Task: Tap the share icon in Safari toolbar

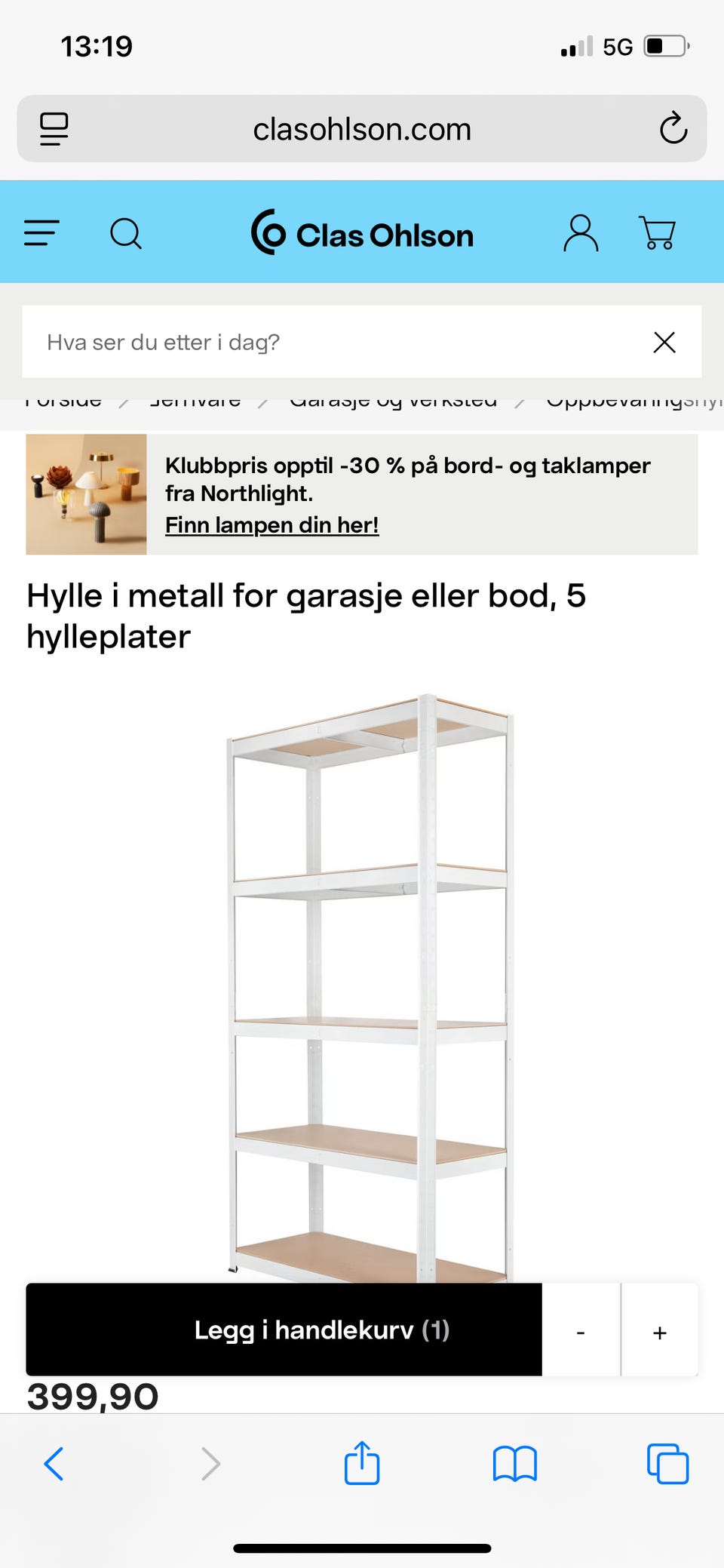Action: (362, 1462)
